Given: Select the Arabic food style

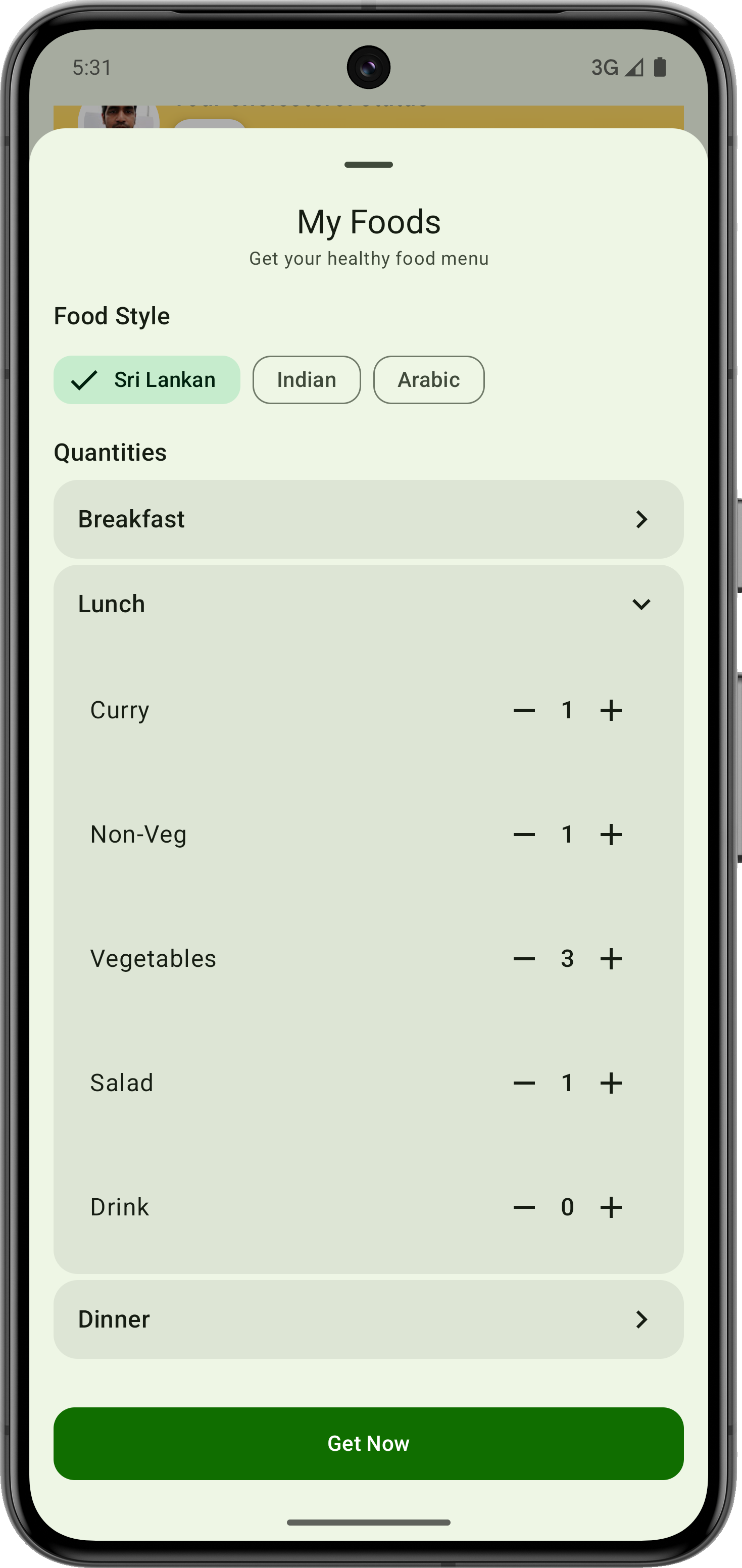Looking at the screenshot, I should pos(428,379).
